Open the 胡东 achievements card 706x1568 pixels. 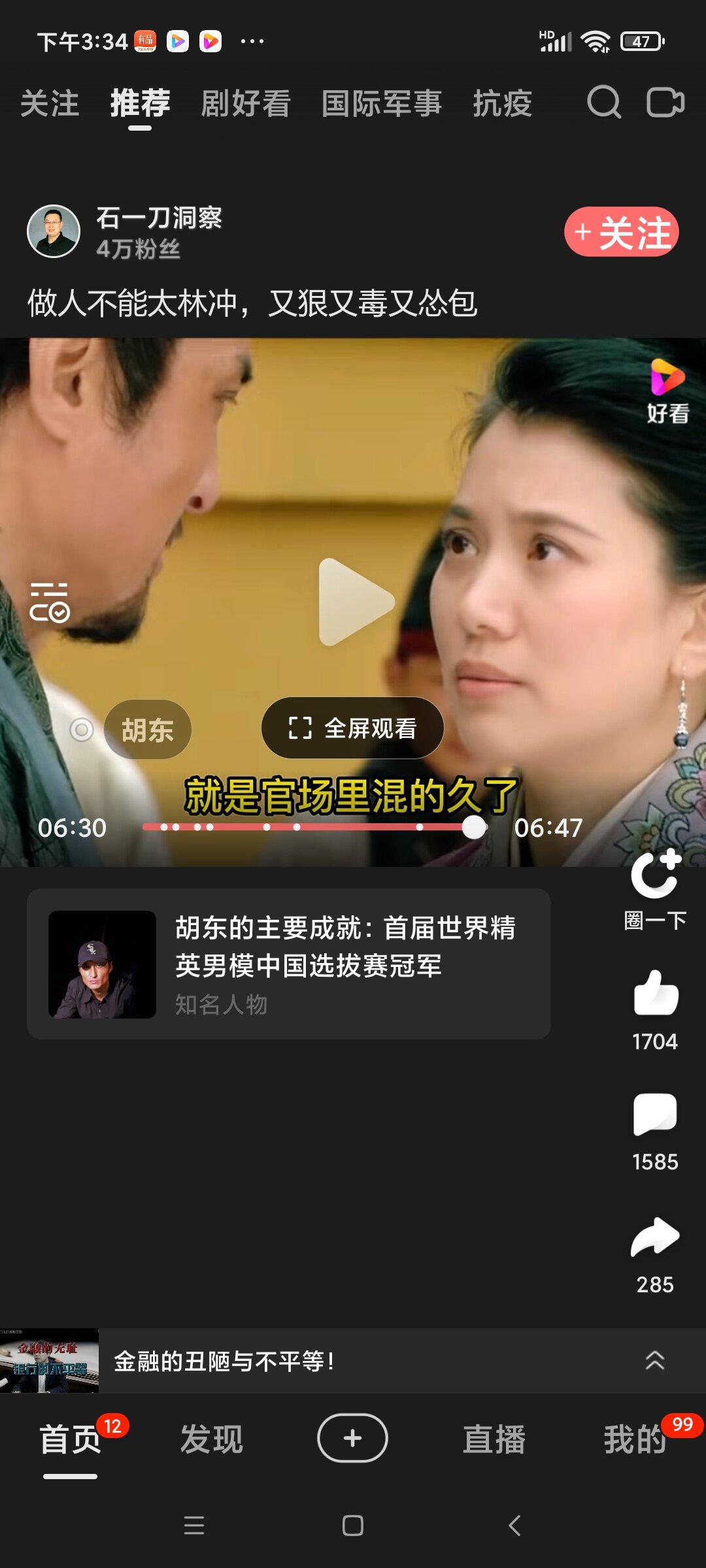[288, 964]
